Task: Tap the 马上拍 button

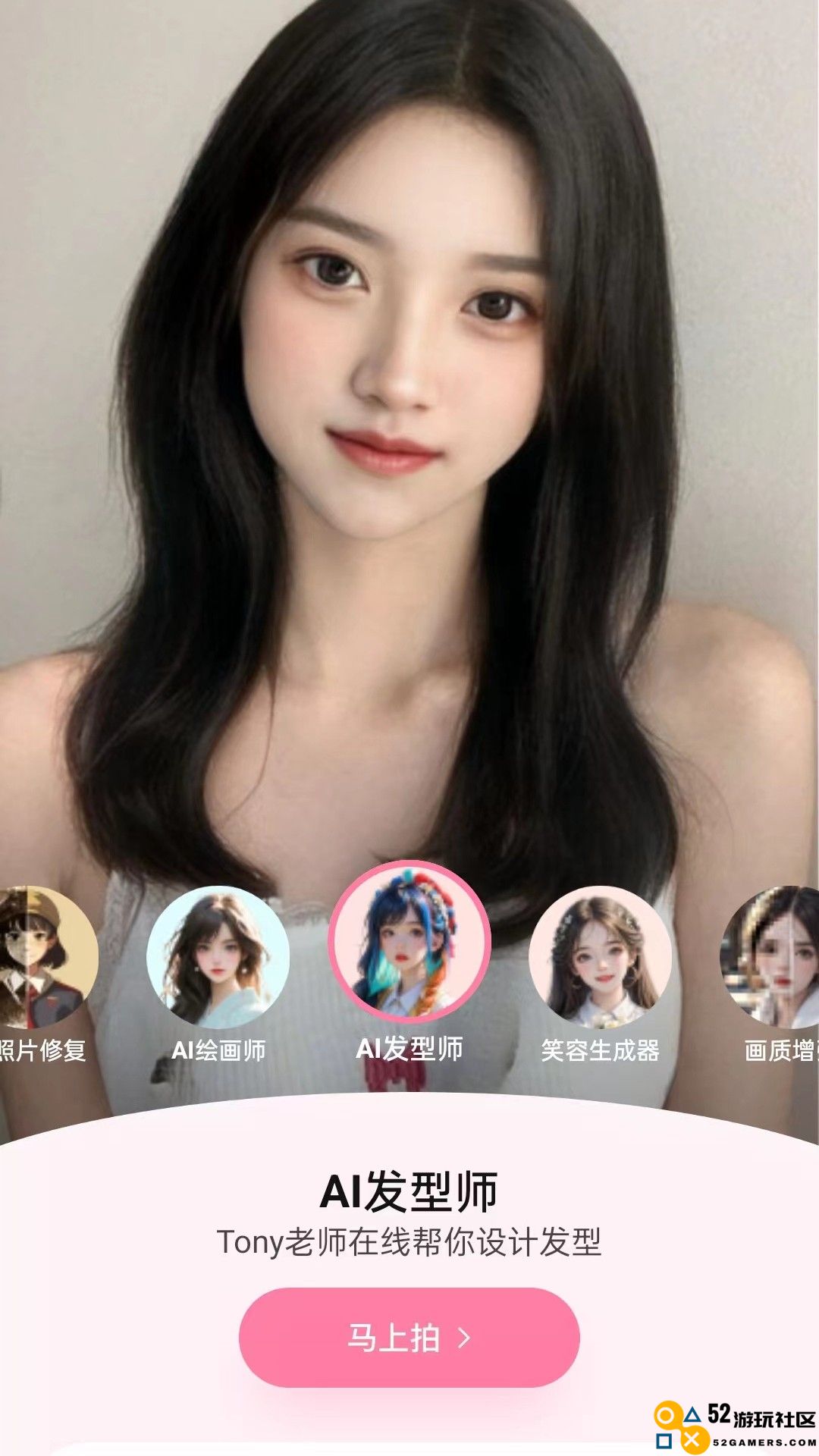Action: coord(409,1338)
